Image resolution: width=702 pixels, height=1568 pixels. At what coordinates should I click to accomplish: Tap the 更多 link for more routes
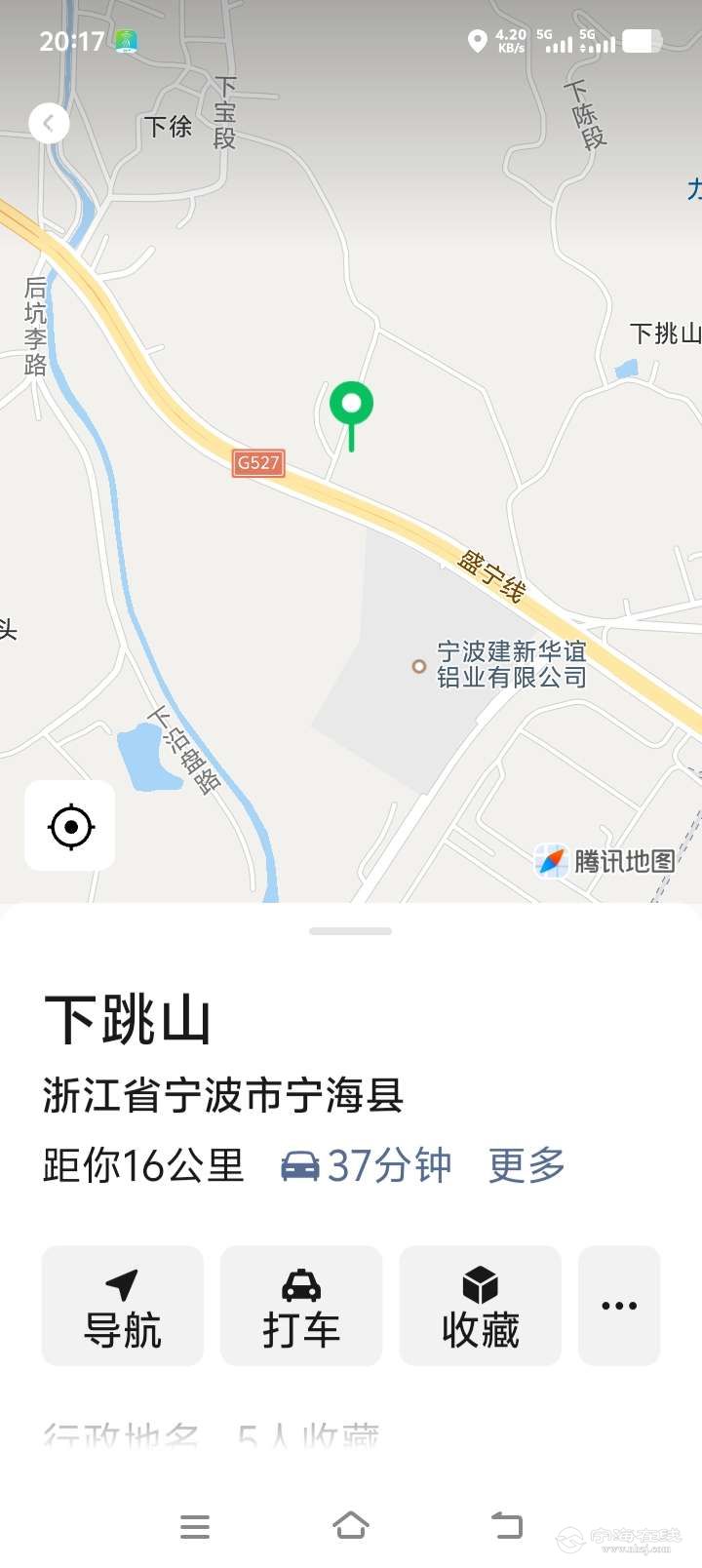point(526,1165)
